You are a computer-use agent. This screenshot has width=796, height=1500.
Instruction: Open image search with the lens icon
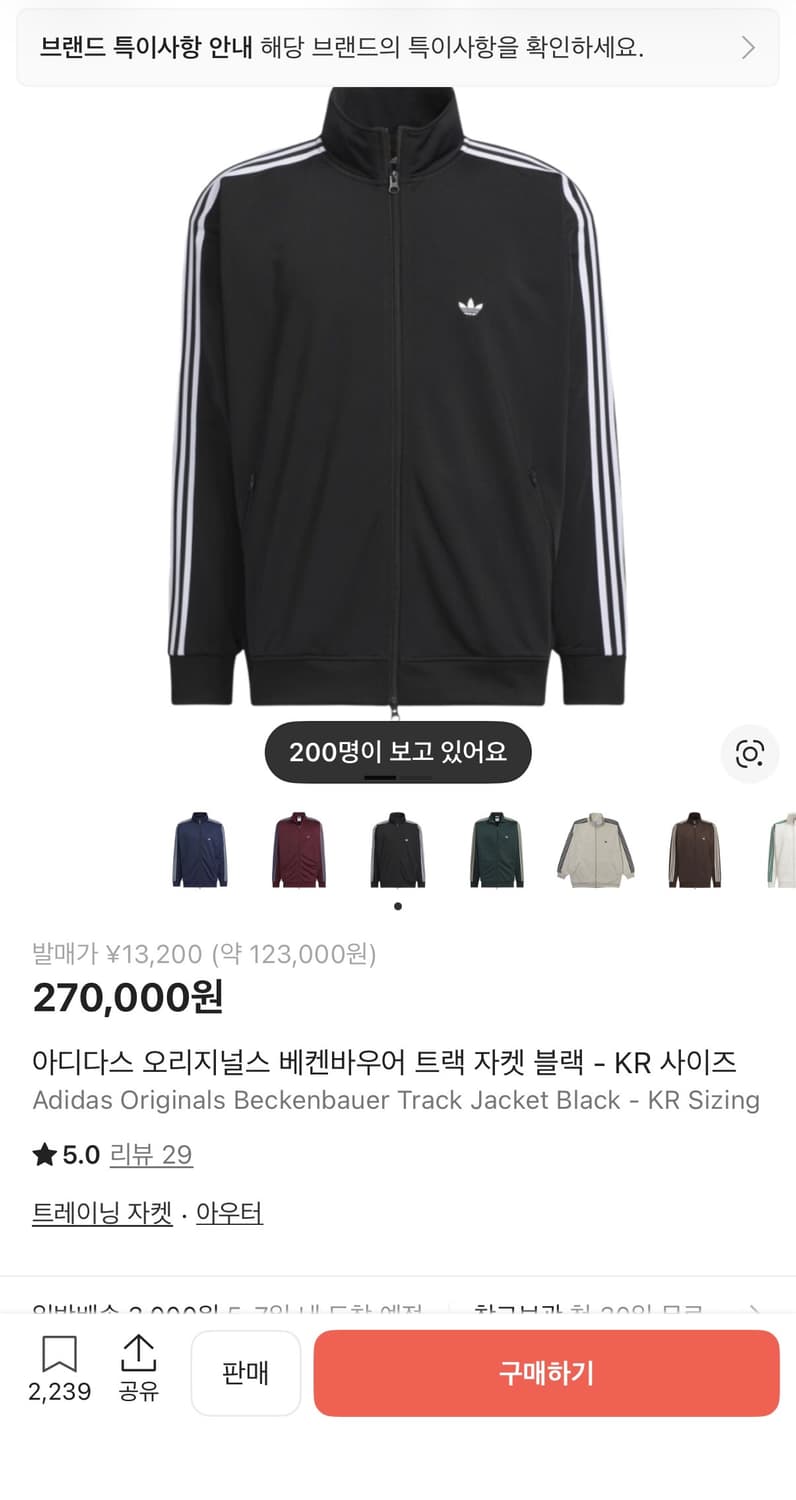[750, 754]
